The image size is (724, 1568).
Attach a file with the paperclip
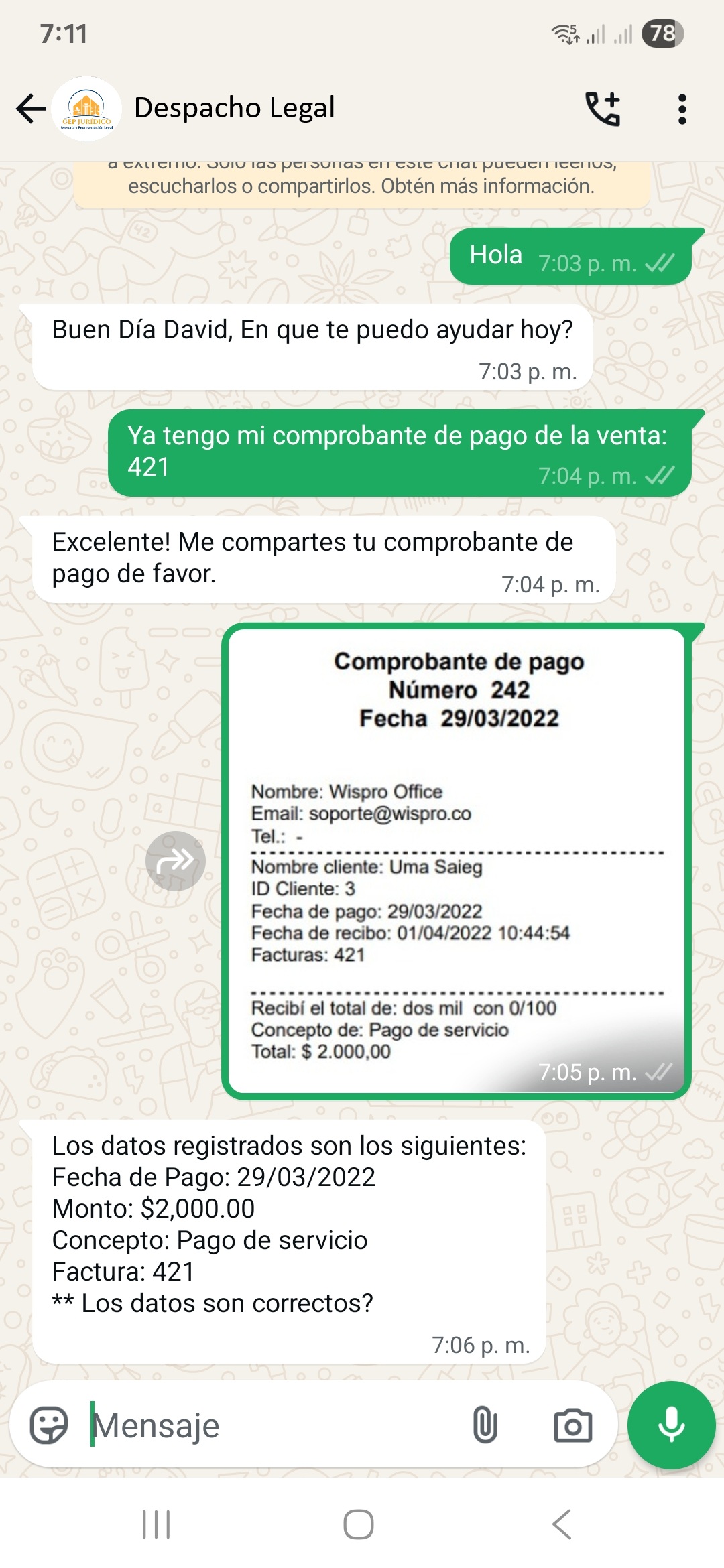[485, 1425]
